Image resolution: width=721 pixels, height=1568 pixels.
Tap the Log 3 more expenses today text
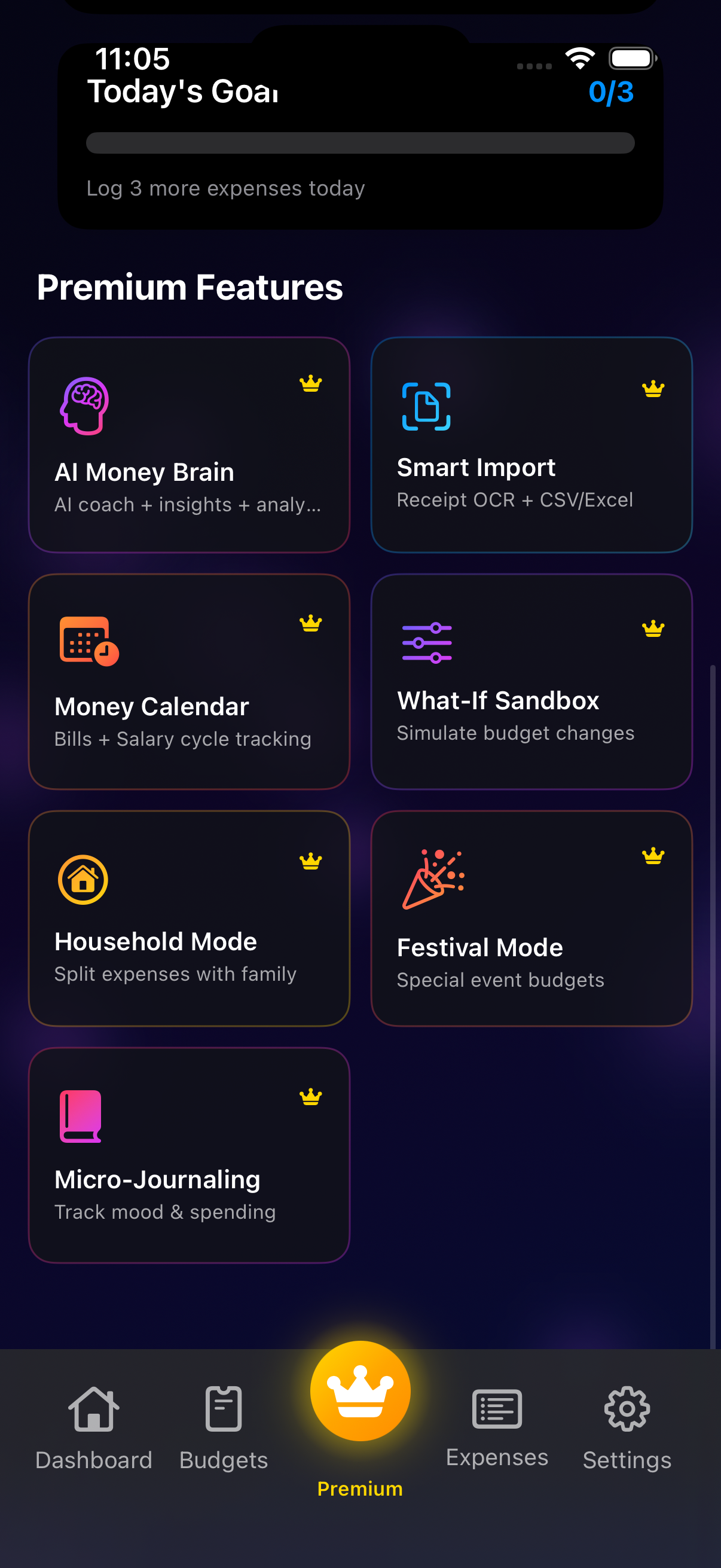225,188
